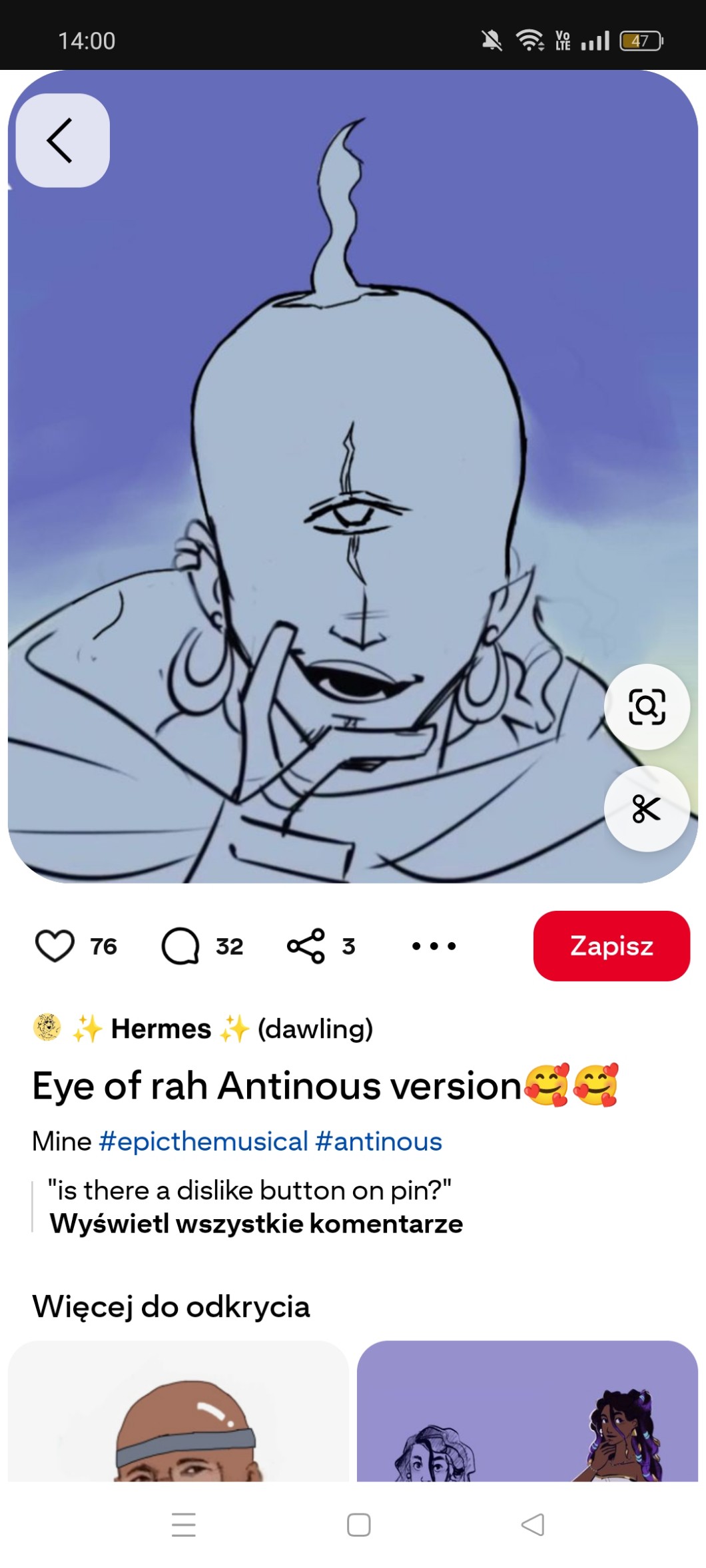Save the pin with Zapisz

[611, 946]
